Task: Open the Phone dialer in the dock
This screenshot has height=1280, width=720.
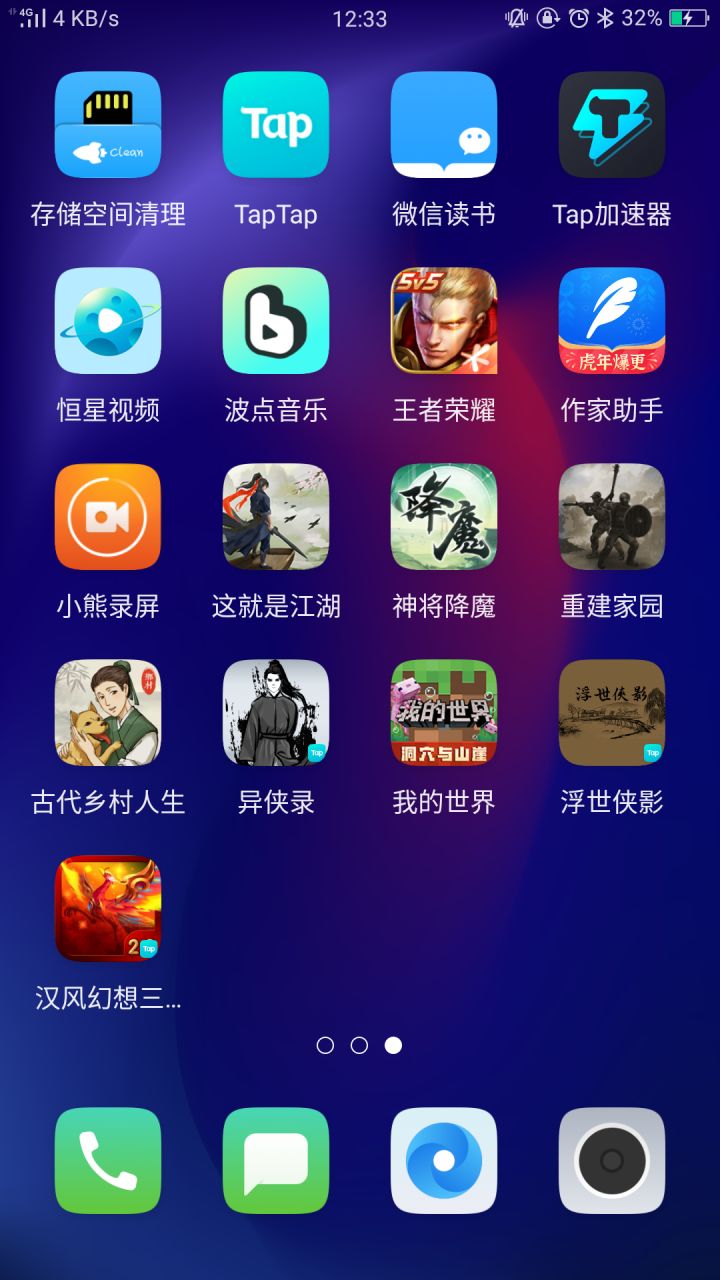Action: pos(107,1160)
